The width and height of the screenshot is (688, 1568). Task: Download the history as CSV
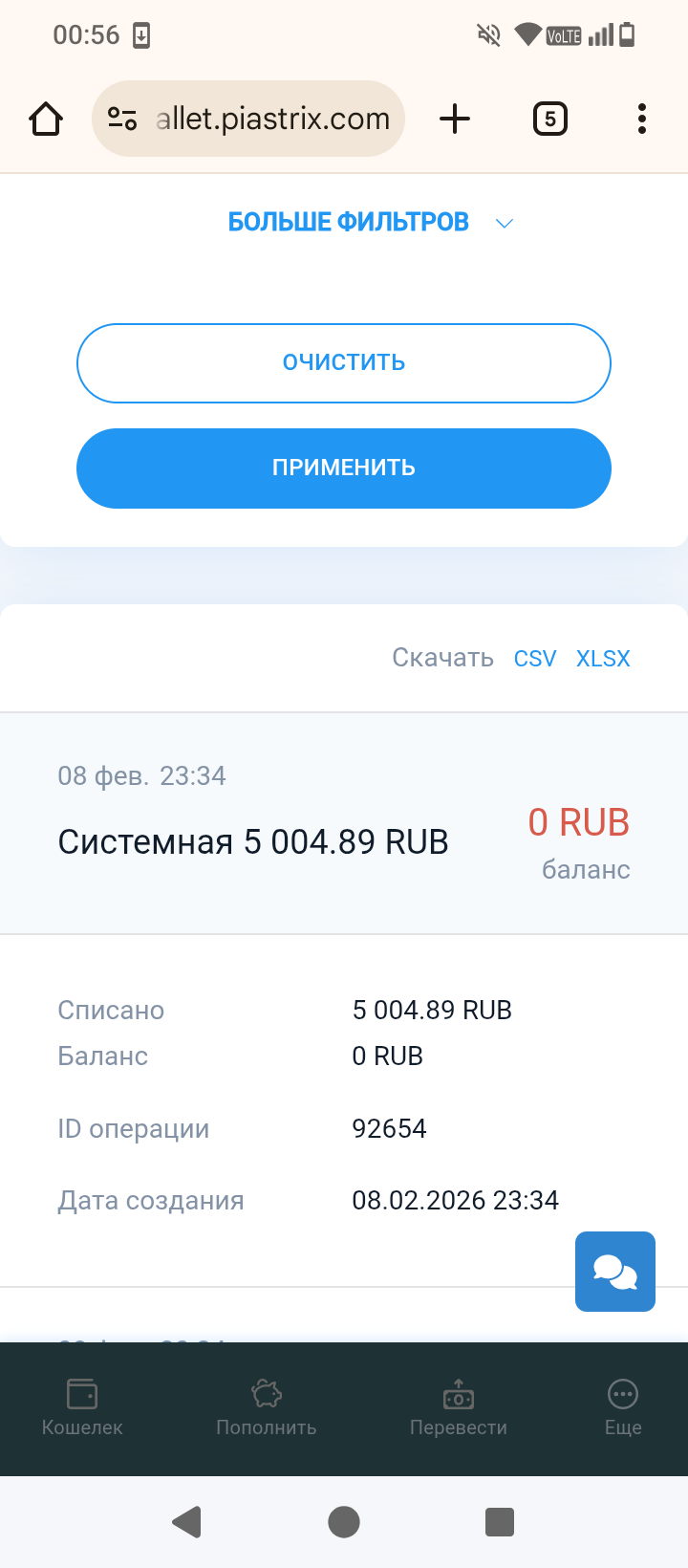click(534, 659)
